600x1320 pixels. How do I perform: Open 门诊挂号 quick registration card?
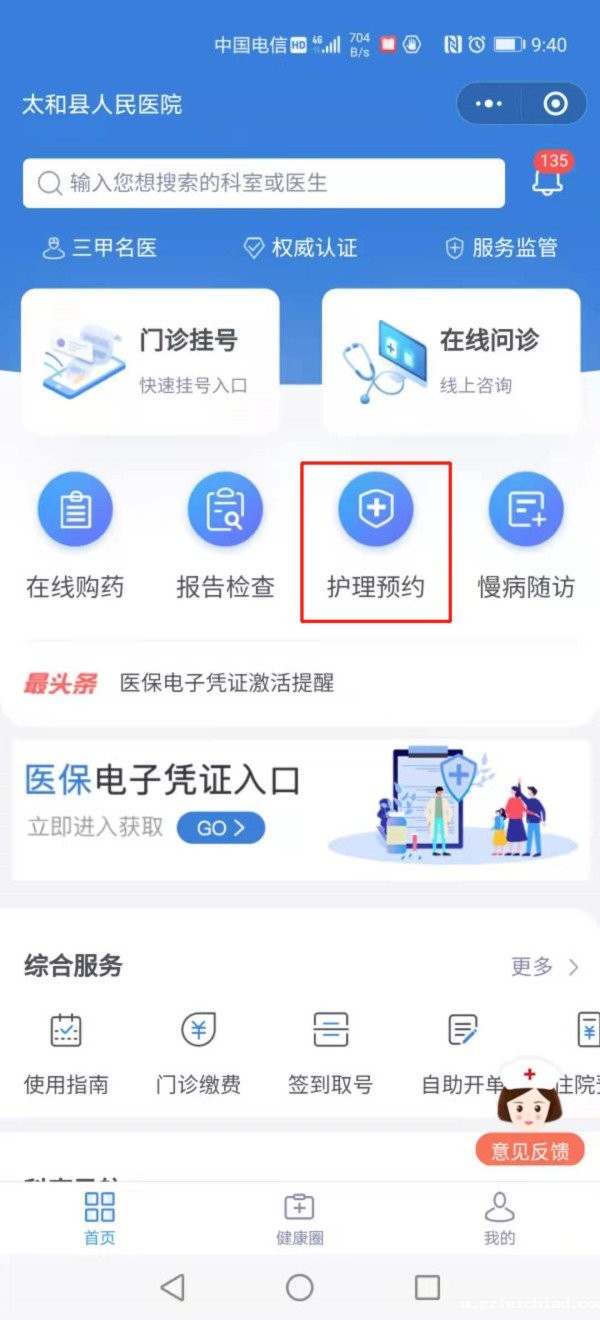click(x=150, y=361)
